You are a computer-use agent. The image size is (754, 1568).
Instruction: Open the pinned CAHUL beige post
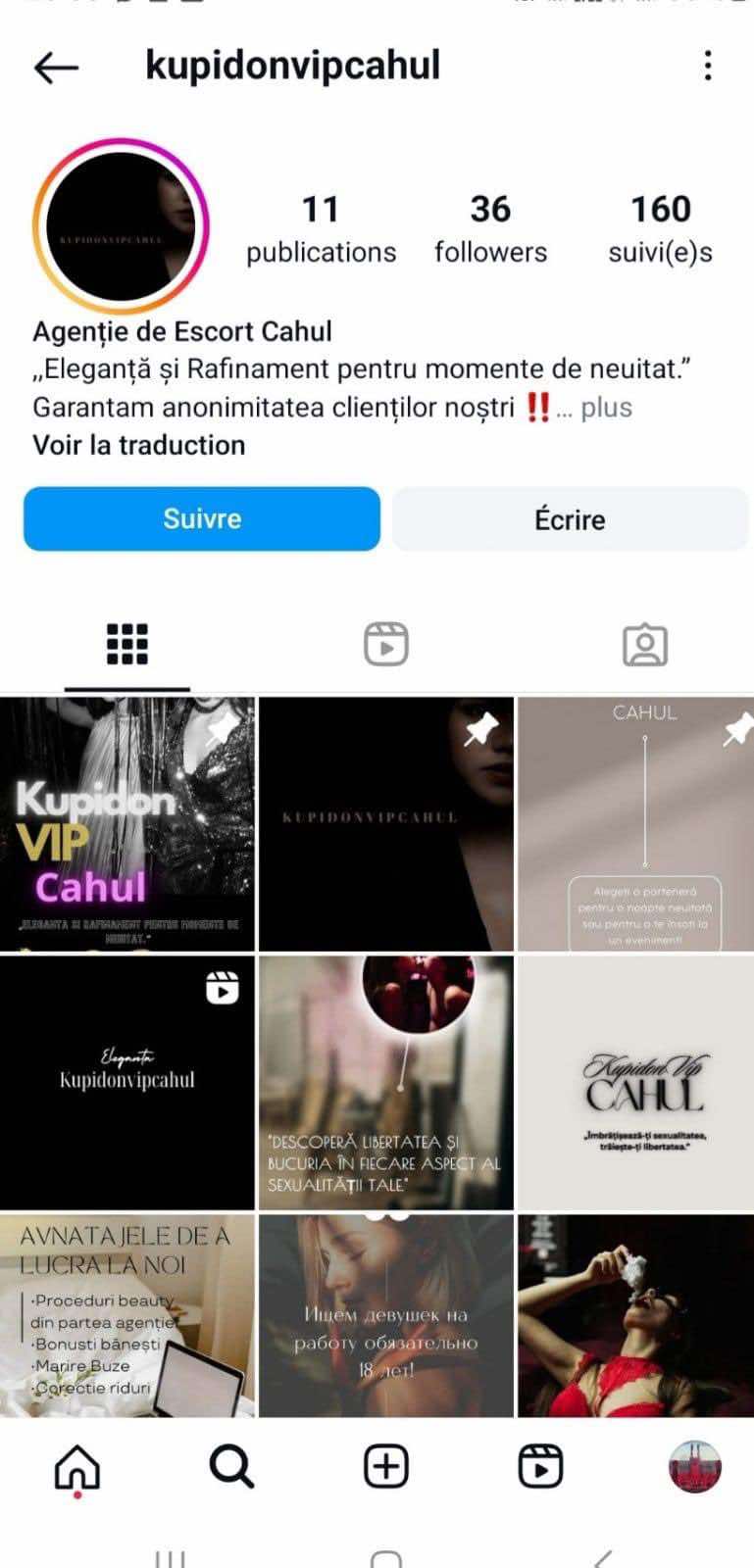[x=635, y=824]
